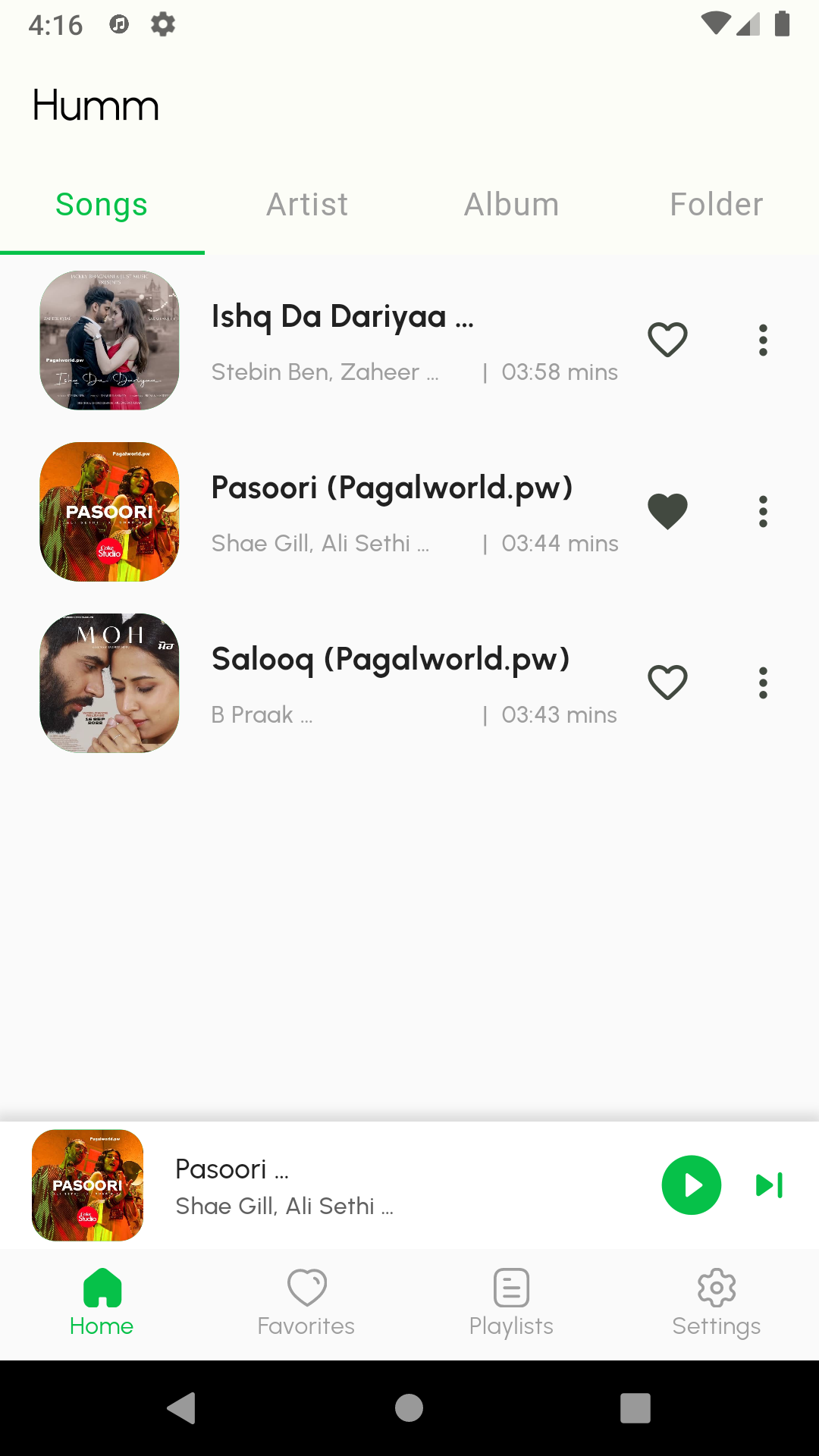
Task: Tap the settings gear icon in the status bar
Action: click(163, 24)
